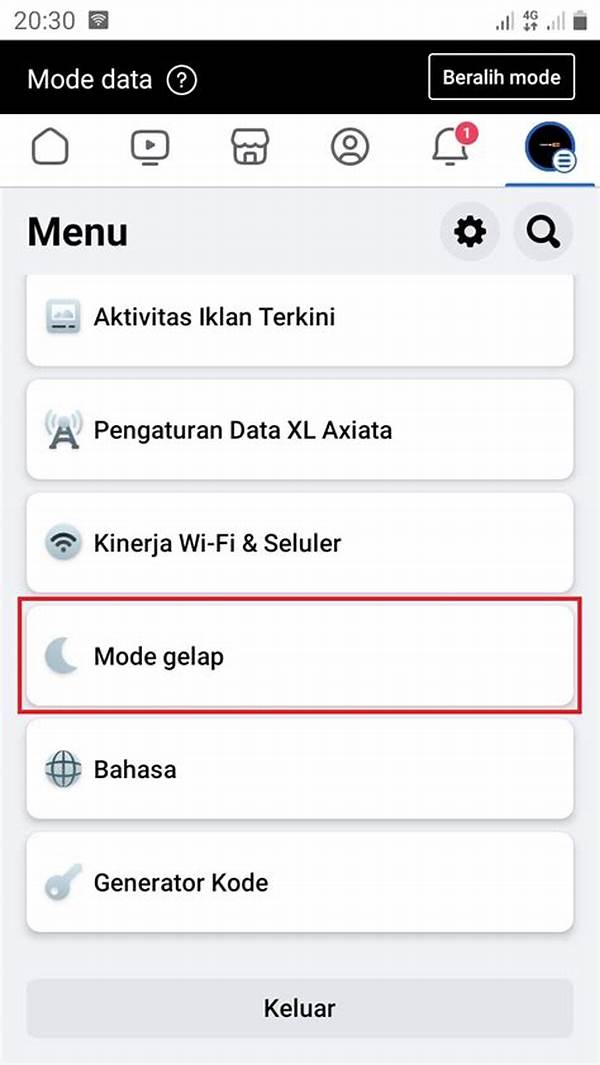Viewport: 600px width, 1065px height.
Task: Switch to the Profile tab
Action: pyautogui.click(x=350, y=147)
